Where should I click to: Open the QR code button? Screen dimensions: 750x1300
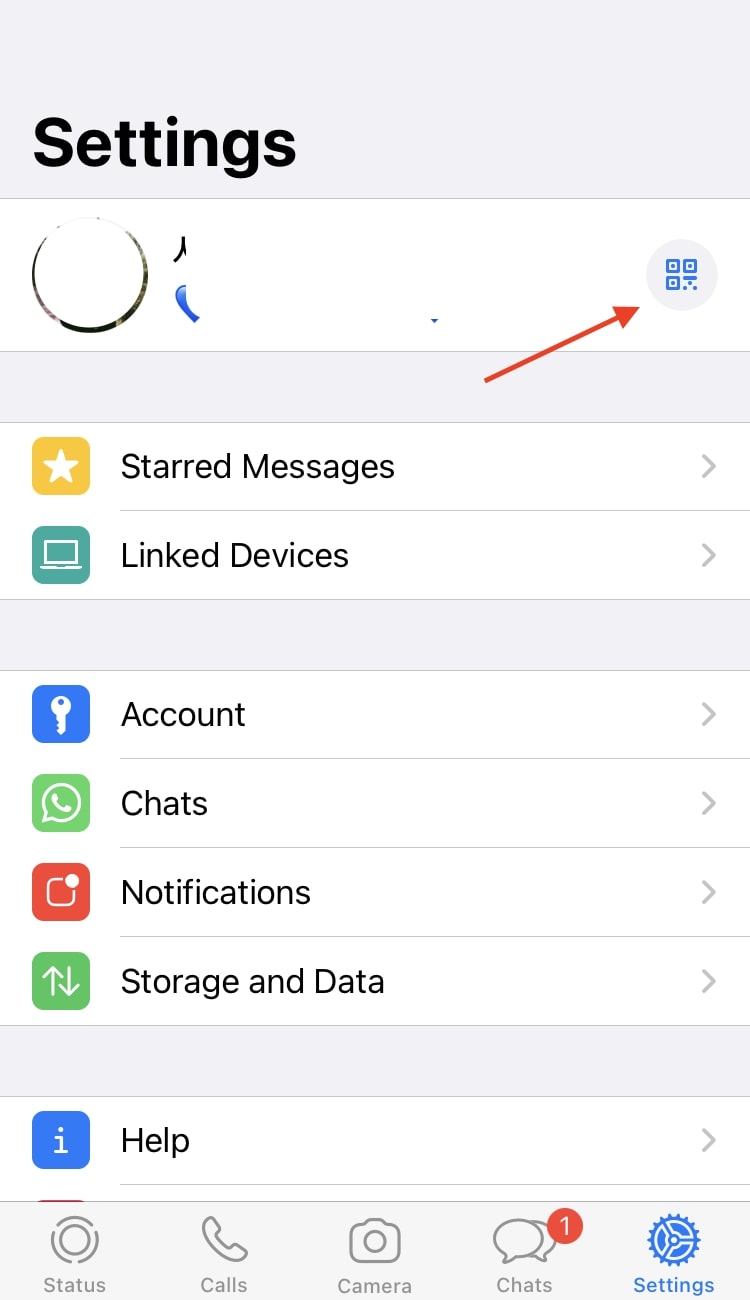point(681,275)
